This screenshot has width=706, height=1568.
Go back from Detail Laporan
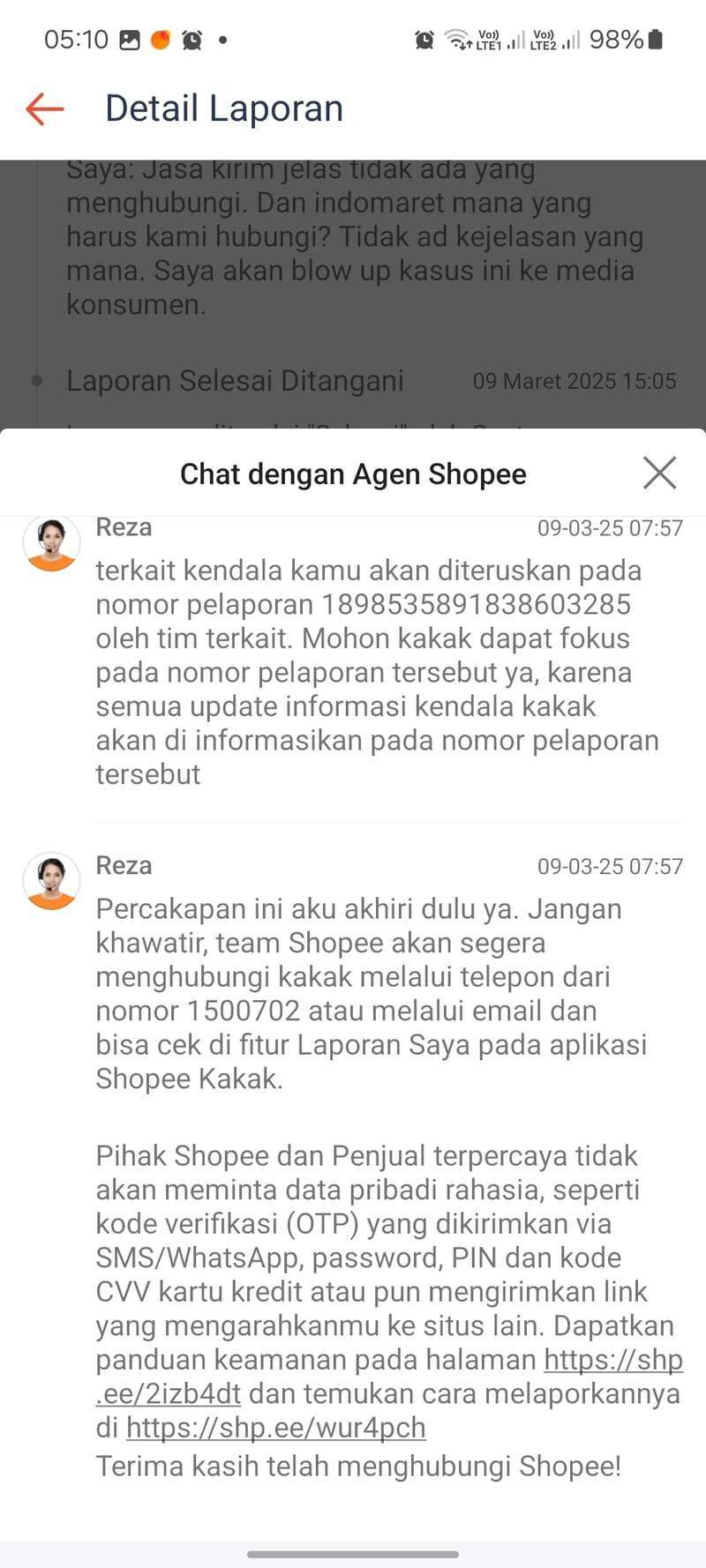click(x=45, y=108)
